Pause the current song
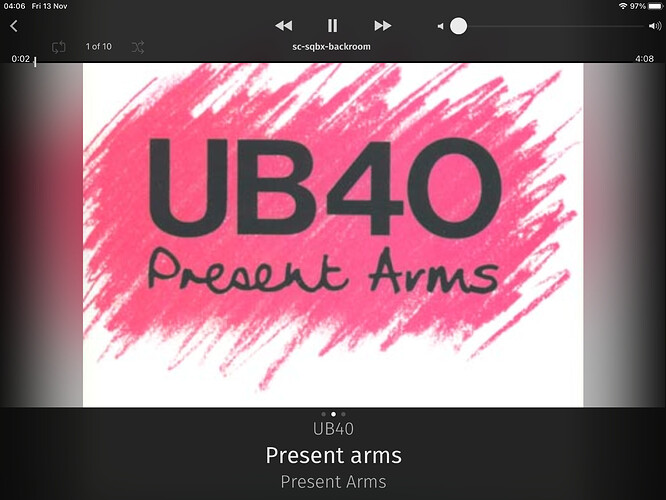The width and height of the screenshot is (666, 500). 333,26
